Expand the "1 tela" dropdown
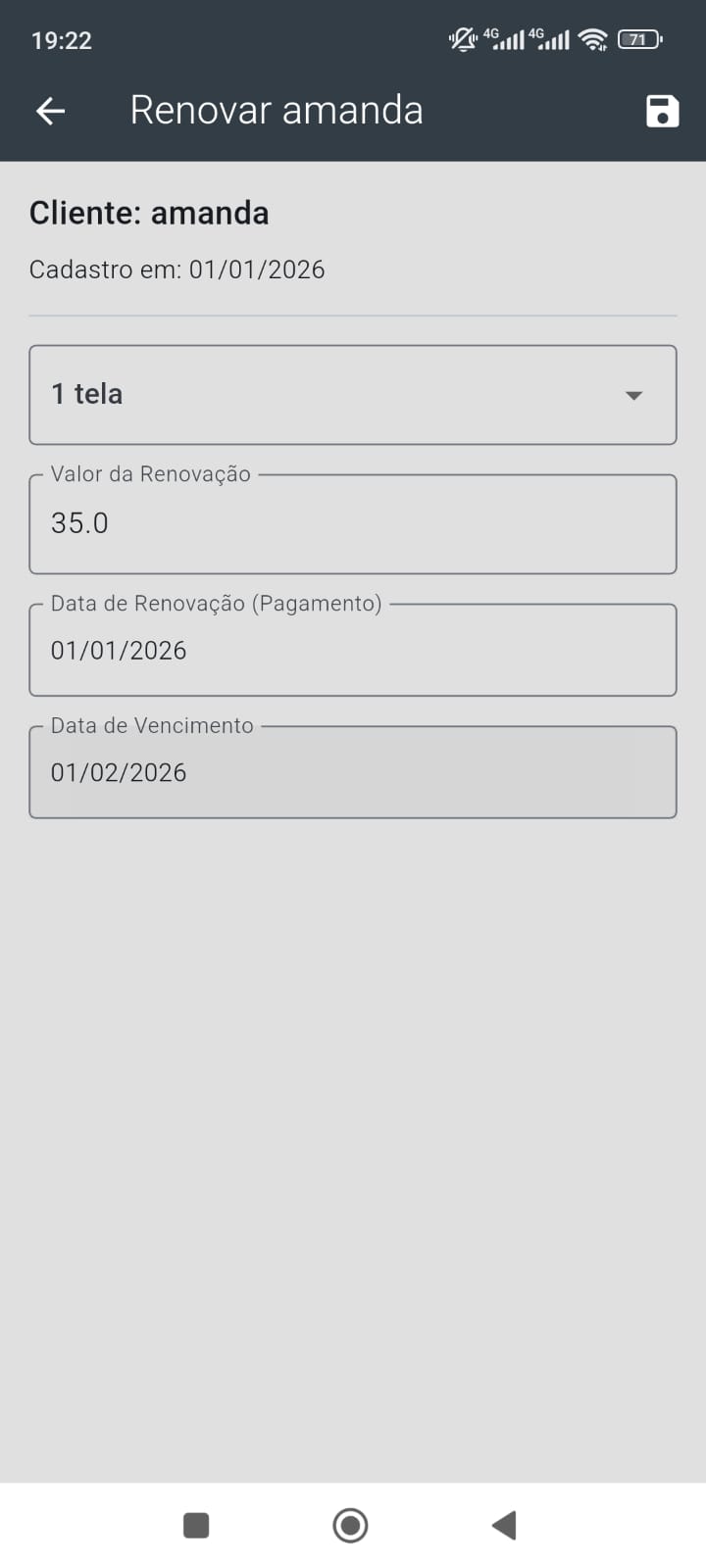The width and height of the screenshot is (706, 1568). (353, 395)
